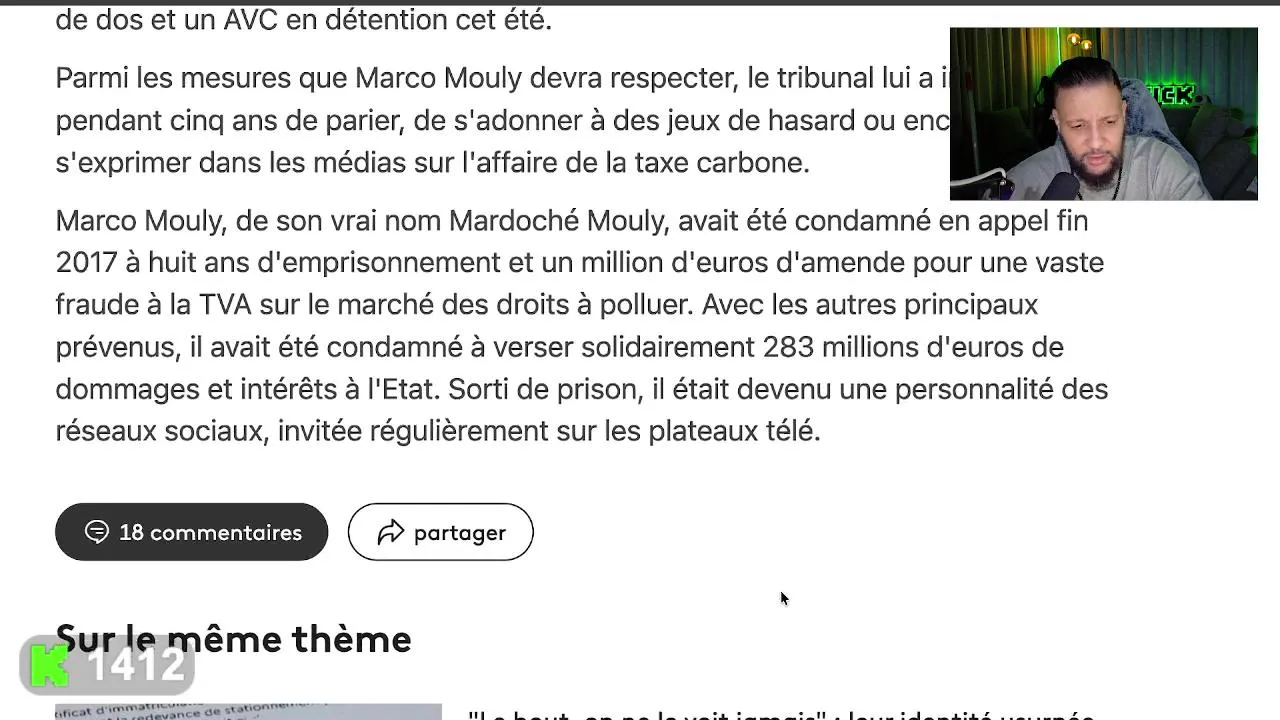This screenshot has width=1280, height=720.
Task: Open the related article thumbnail below
Action: pos(248,711)
